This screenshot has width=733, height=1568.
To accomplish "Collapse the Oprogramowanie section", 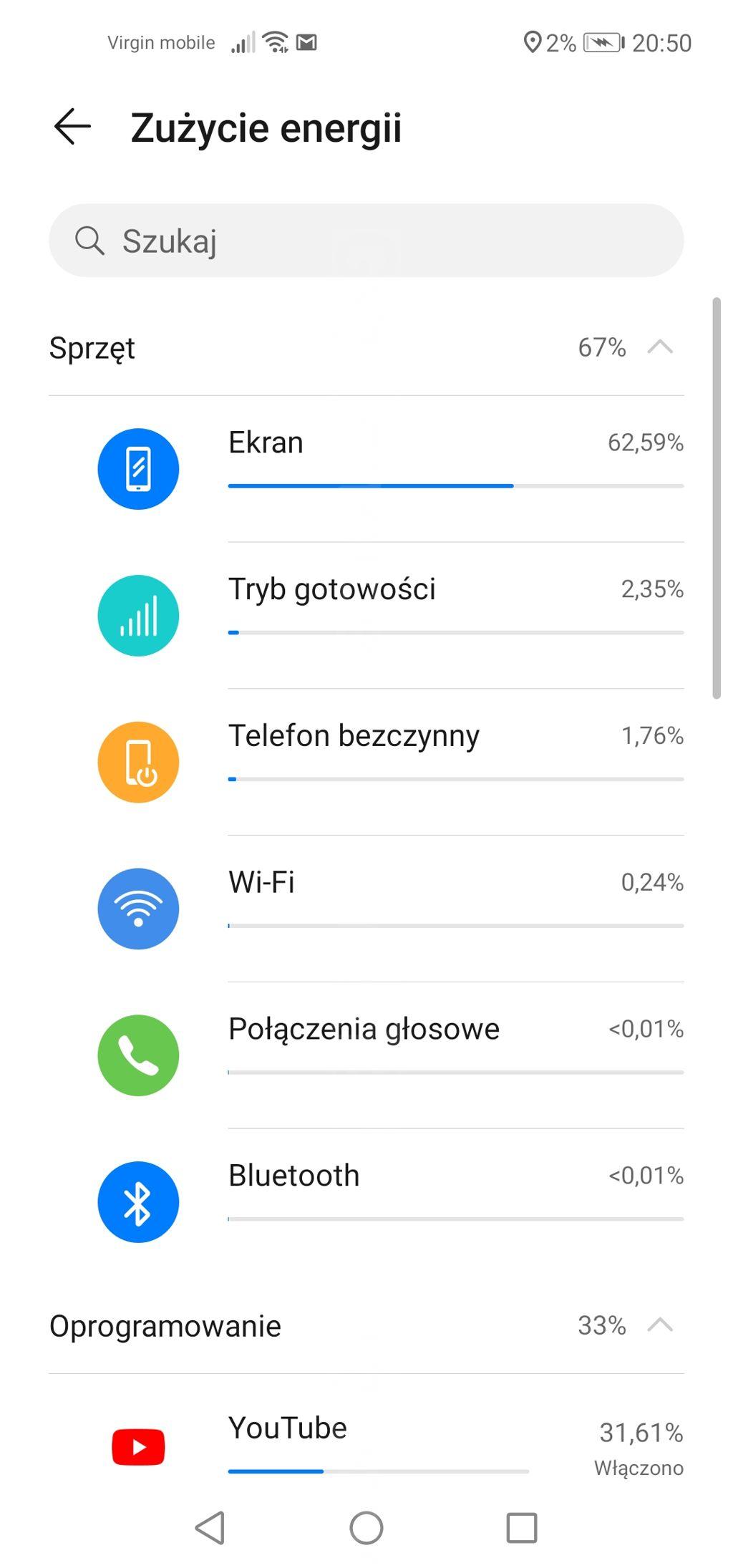I will click(659, 1326).
